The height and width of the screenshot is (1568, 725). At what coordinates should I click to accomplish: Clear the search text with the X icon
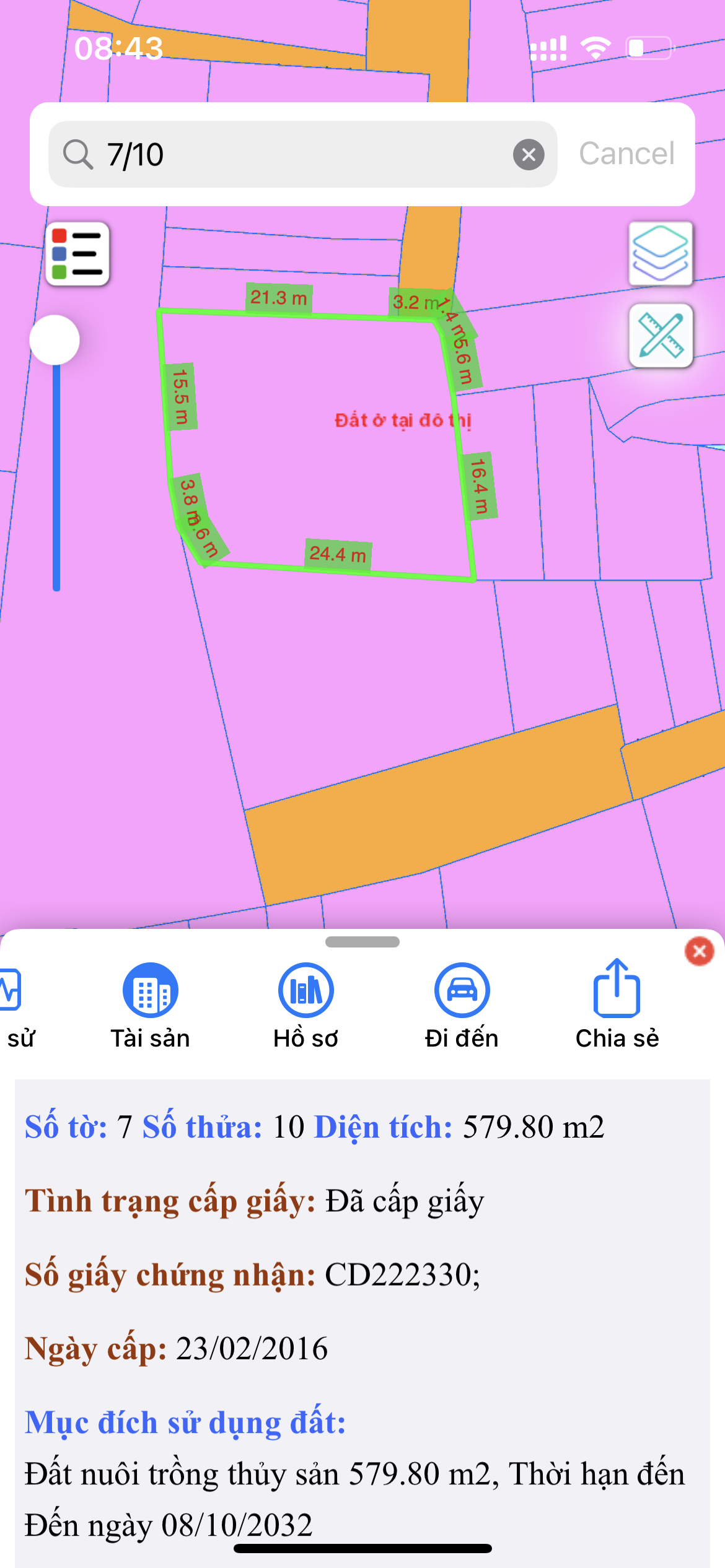point(529,154)
